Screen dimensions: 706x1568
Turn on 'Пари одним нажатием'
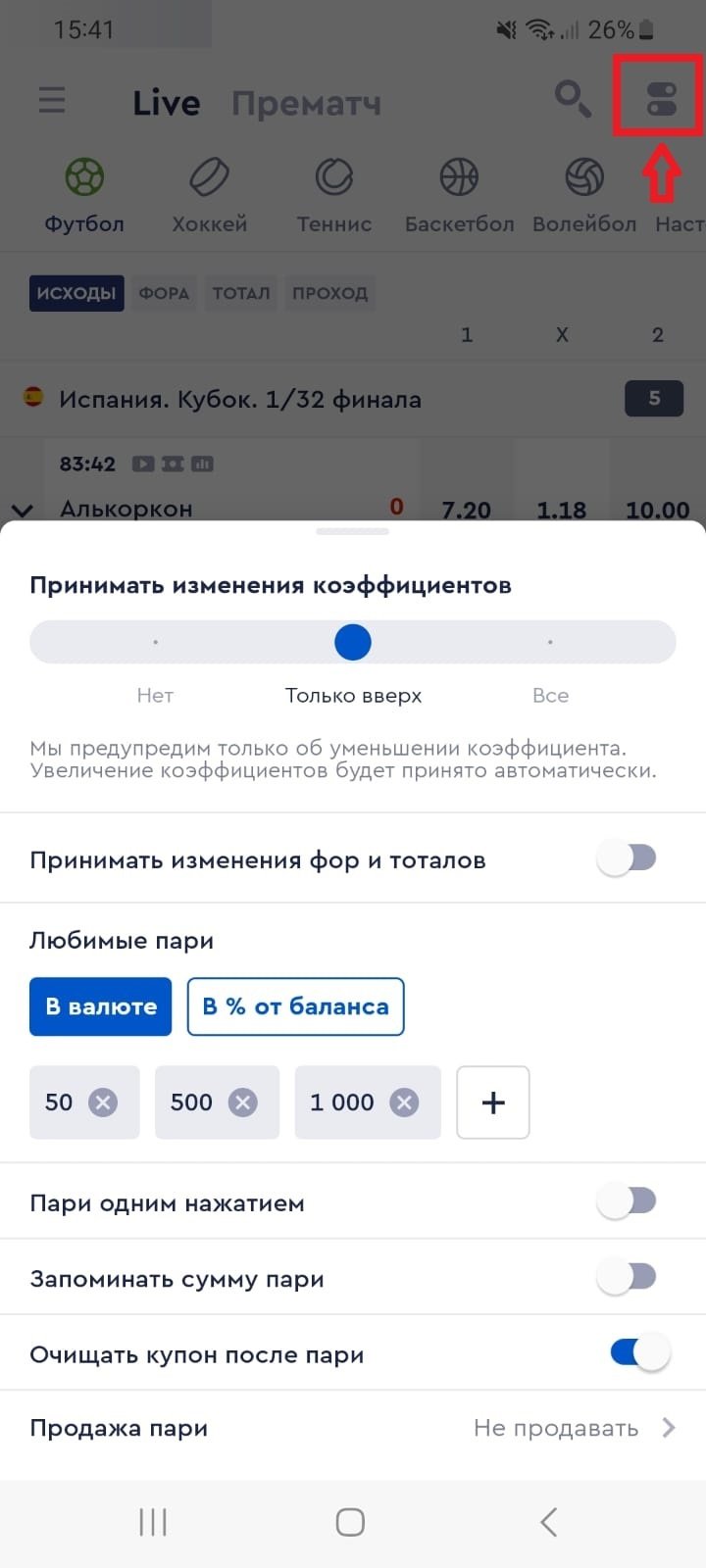(x=628, y=1201)
